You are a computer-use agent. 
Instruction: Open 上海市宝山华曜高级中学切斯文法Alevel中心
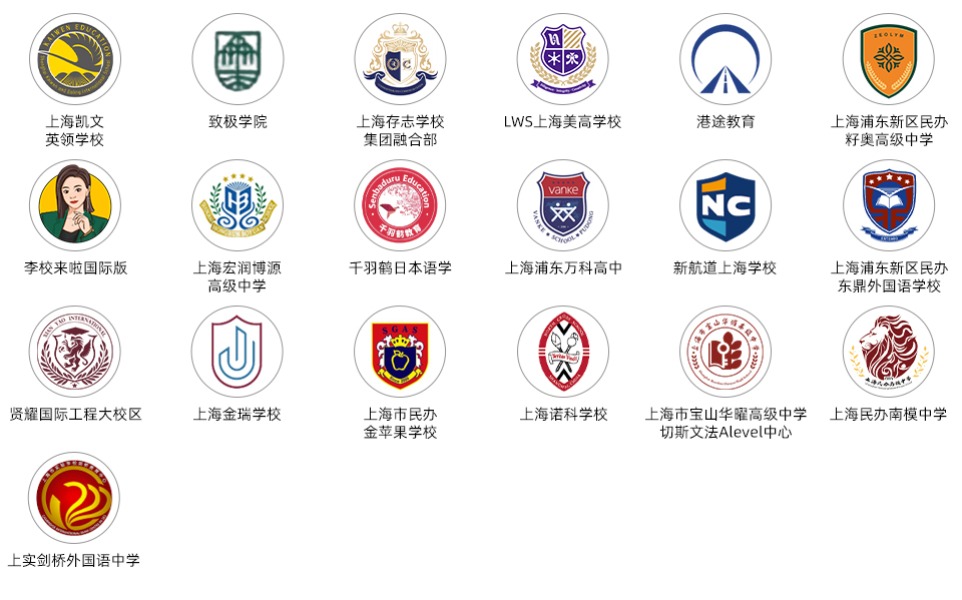click(725, 351)
